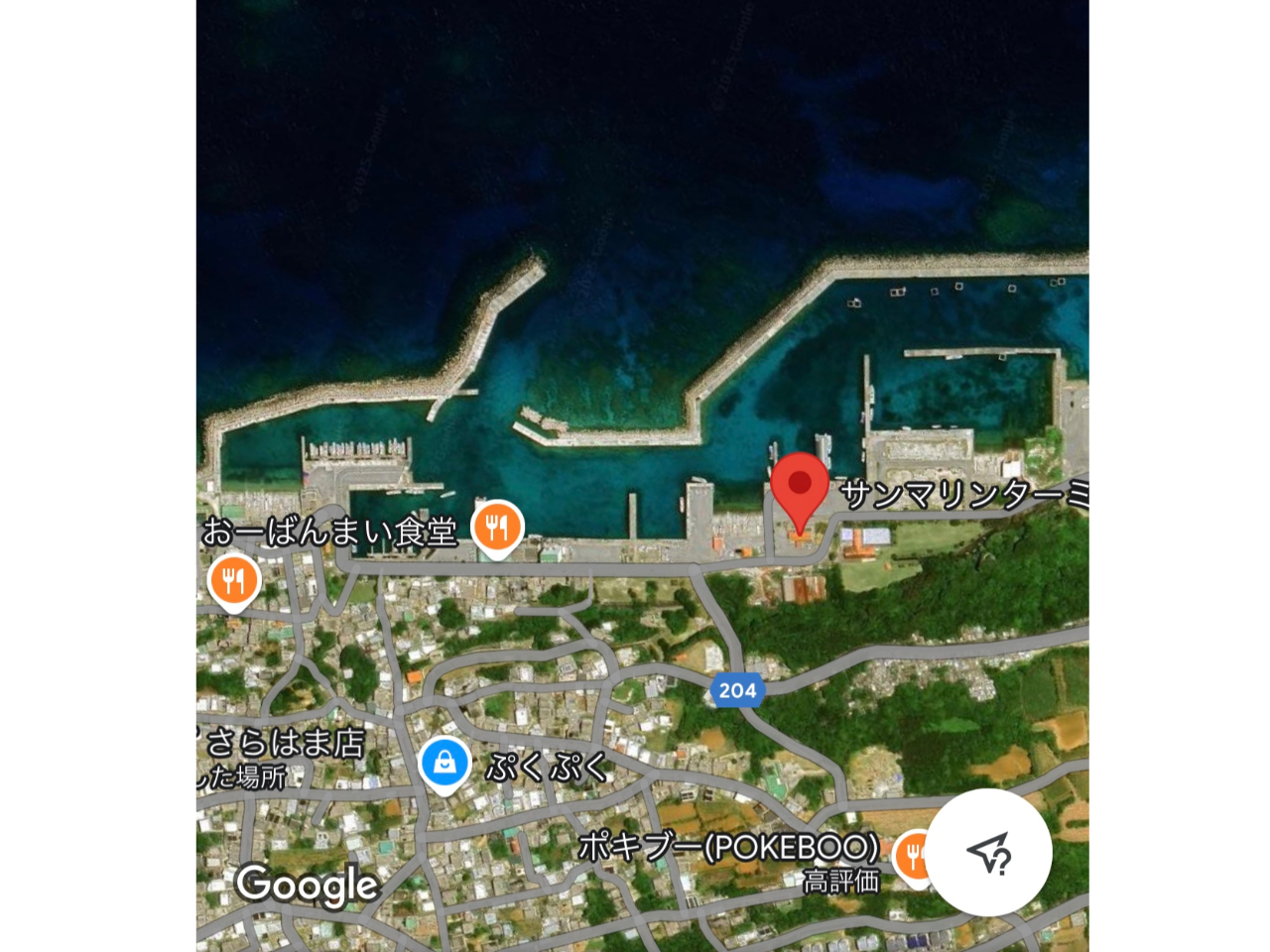This screenshot has height=952, width=1270.
Task: Open the おーばんまい食堂 restaurant pin
Action: point(497,528)
